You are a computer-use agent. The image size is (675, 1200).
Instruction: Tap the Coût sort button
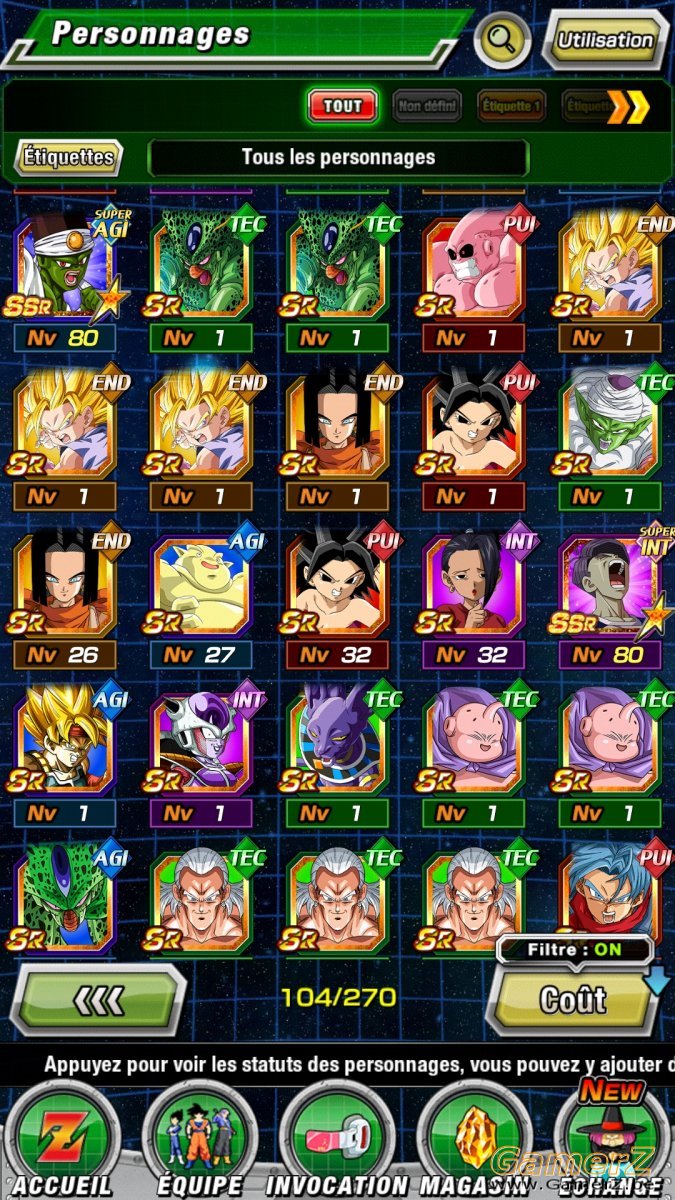click(572, 999)
